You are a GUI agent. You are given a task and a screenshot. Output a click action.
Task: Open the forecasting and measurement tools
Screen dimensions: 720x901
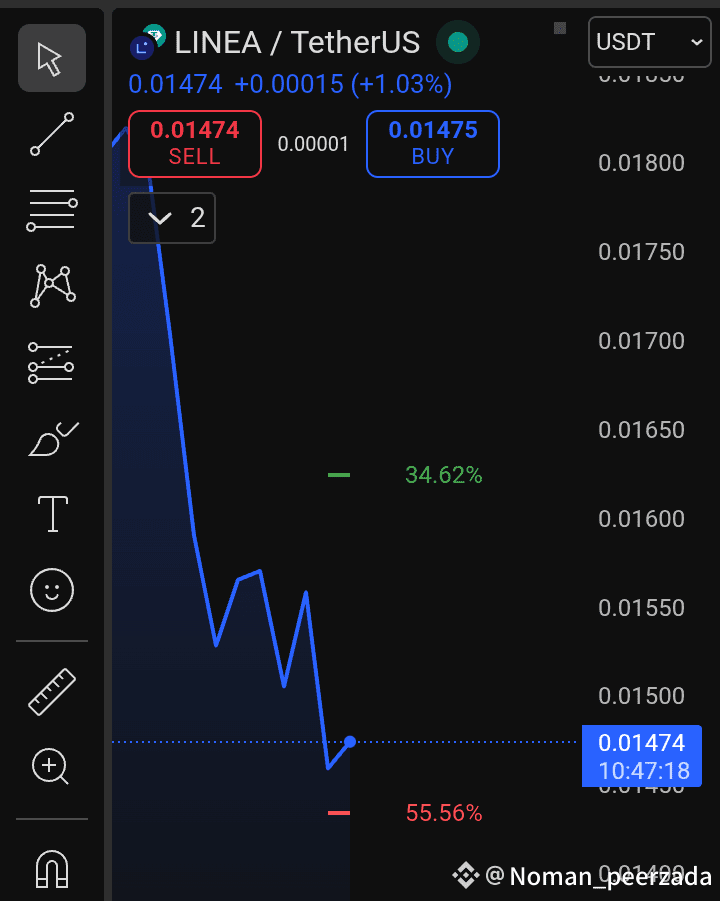click(51, 362)
